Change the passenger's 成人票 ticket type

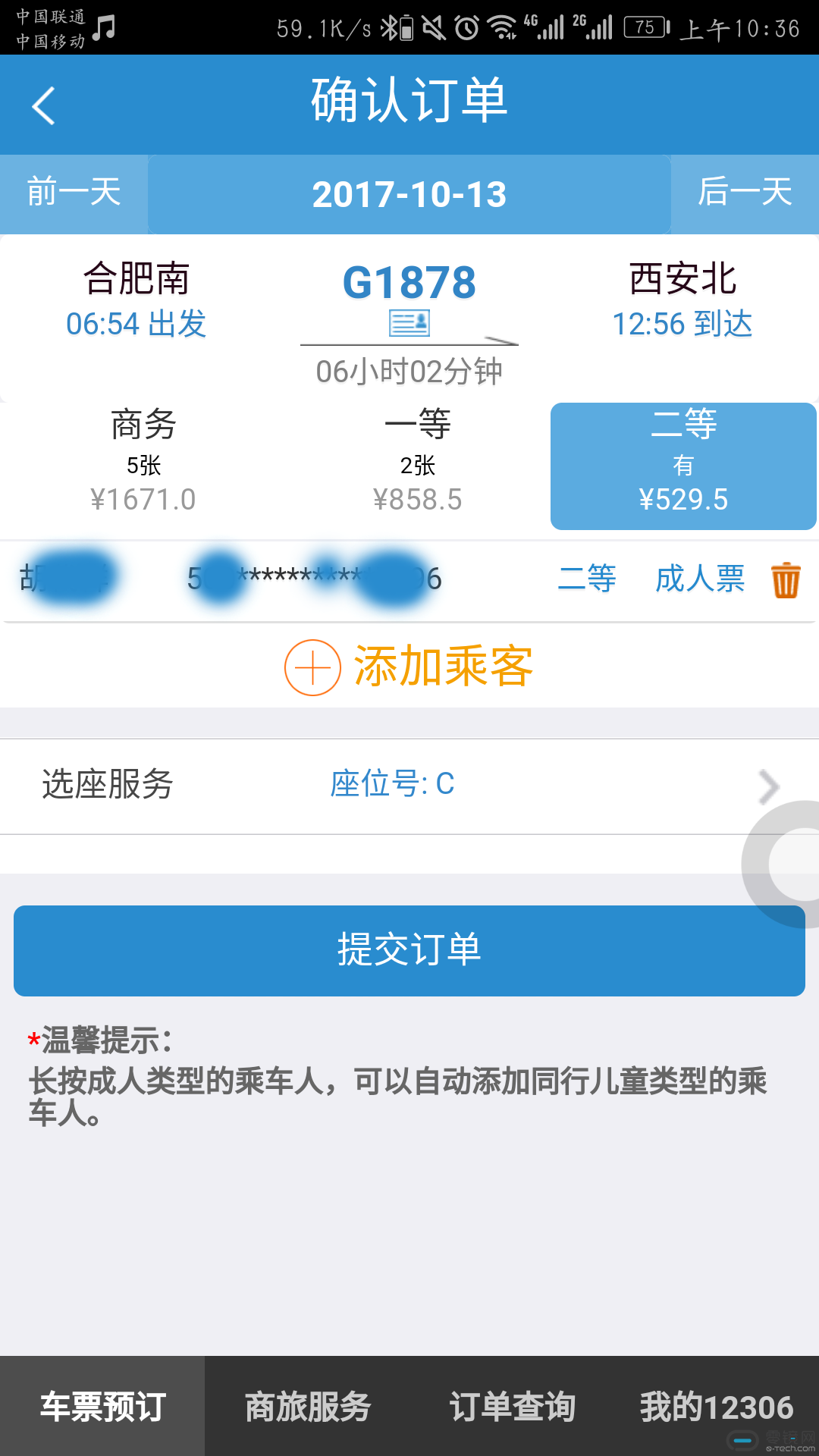700,579
